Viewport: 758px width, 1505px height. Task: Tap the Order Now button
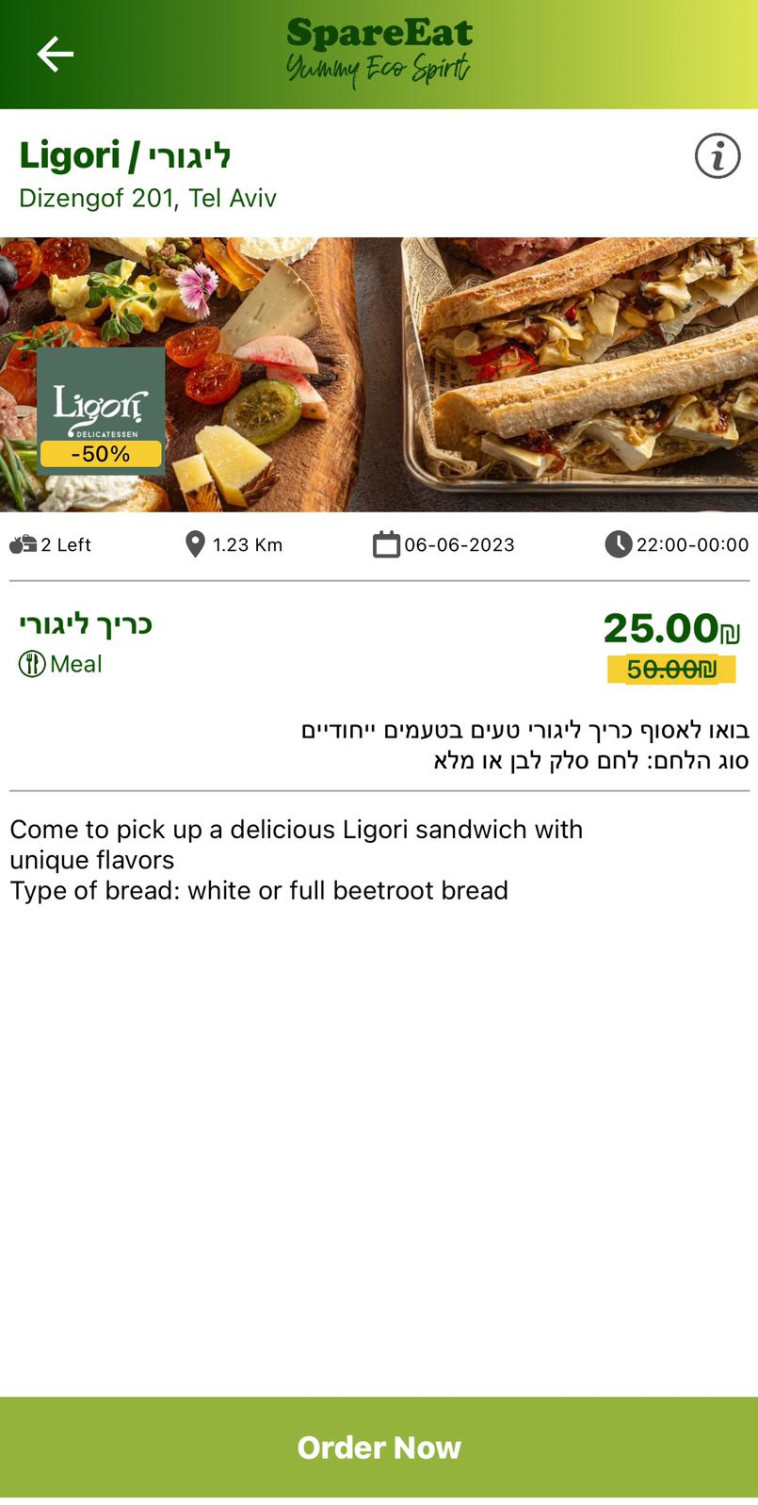point(378,1447)
